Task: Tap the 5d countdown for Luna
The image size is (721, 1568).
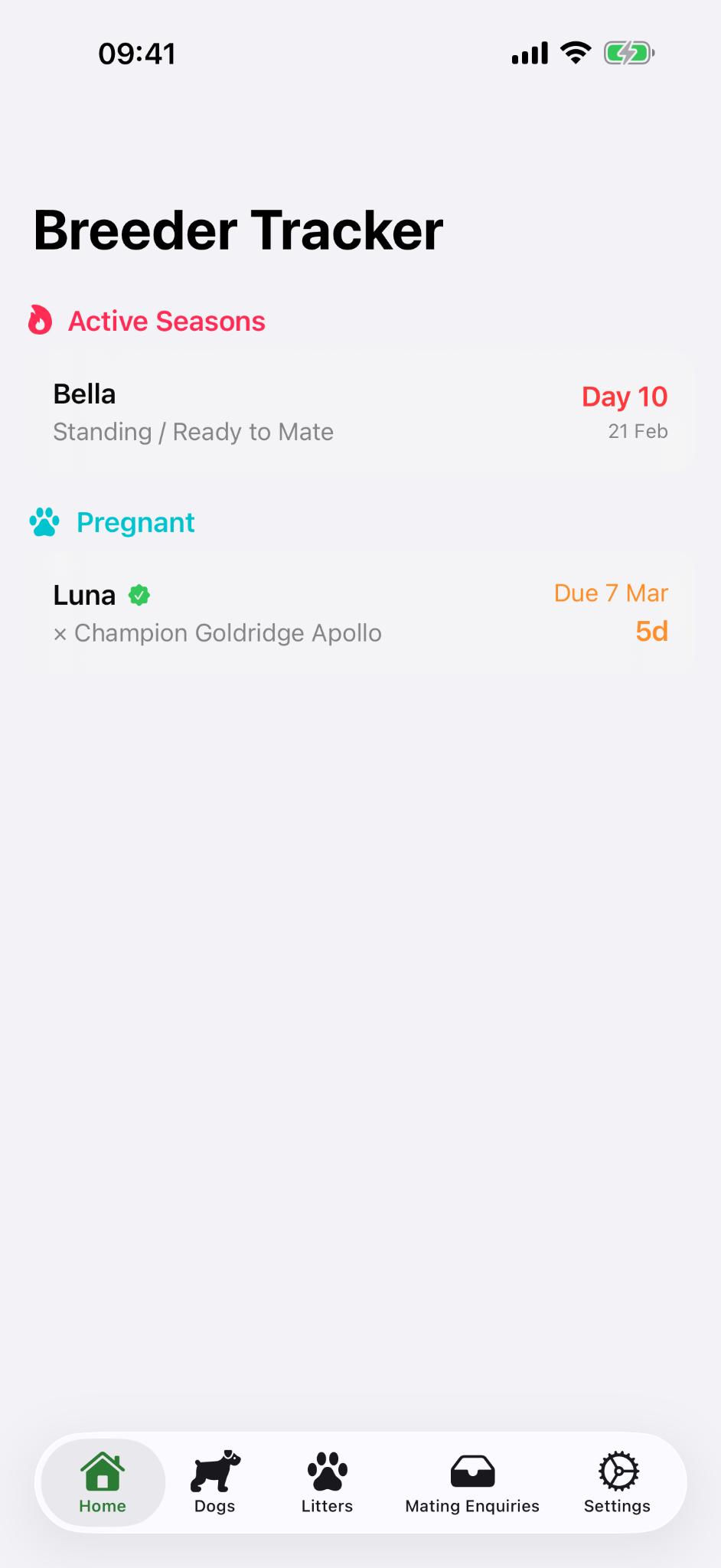Action: 651,631
